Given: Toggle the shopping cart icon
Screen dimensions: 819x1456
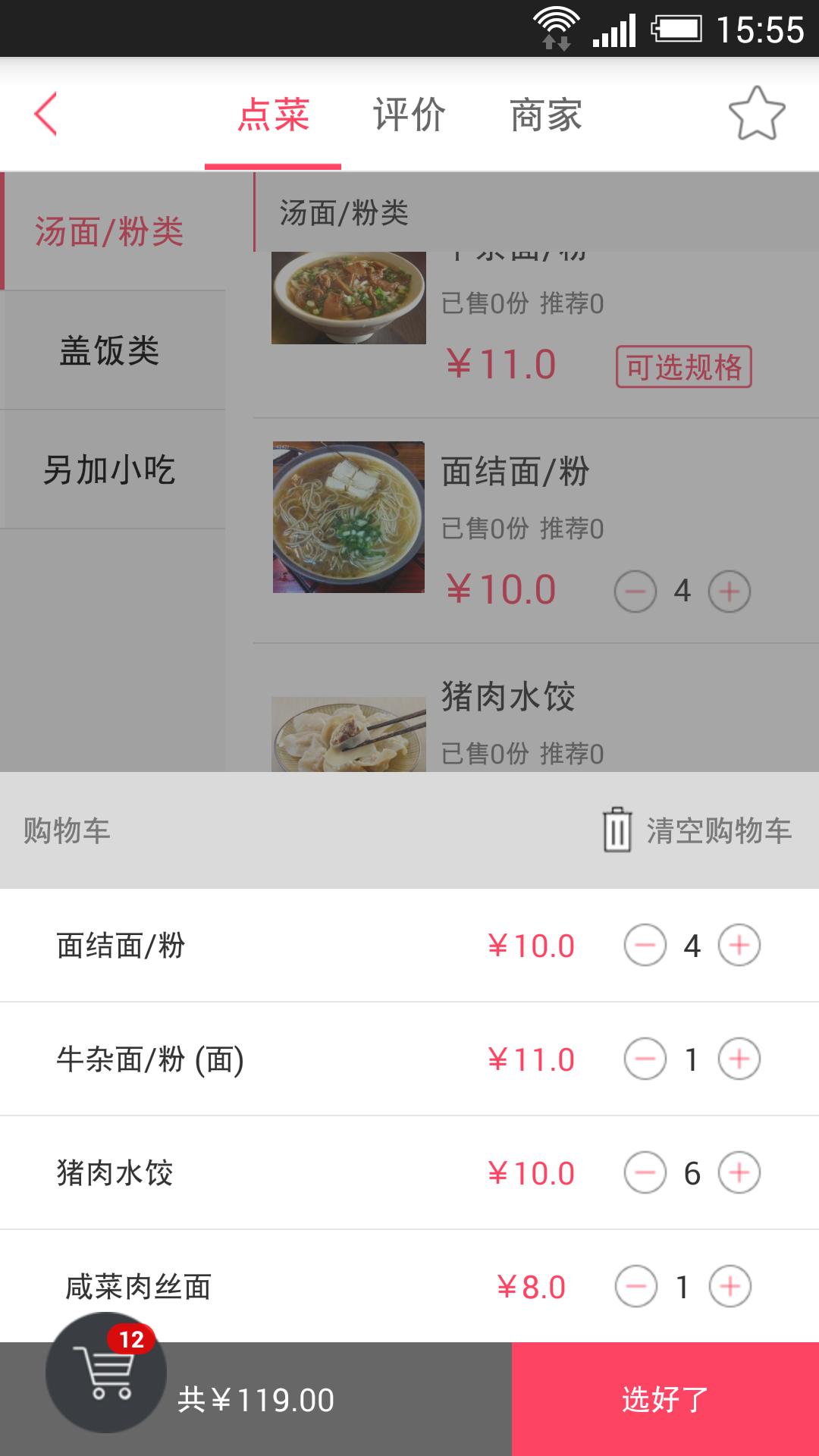Looking at the screenshot, I should pos(106,1373).
